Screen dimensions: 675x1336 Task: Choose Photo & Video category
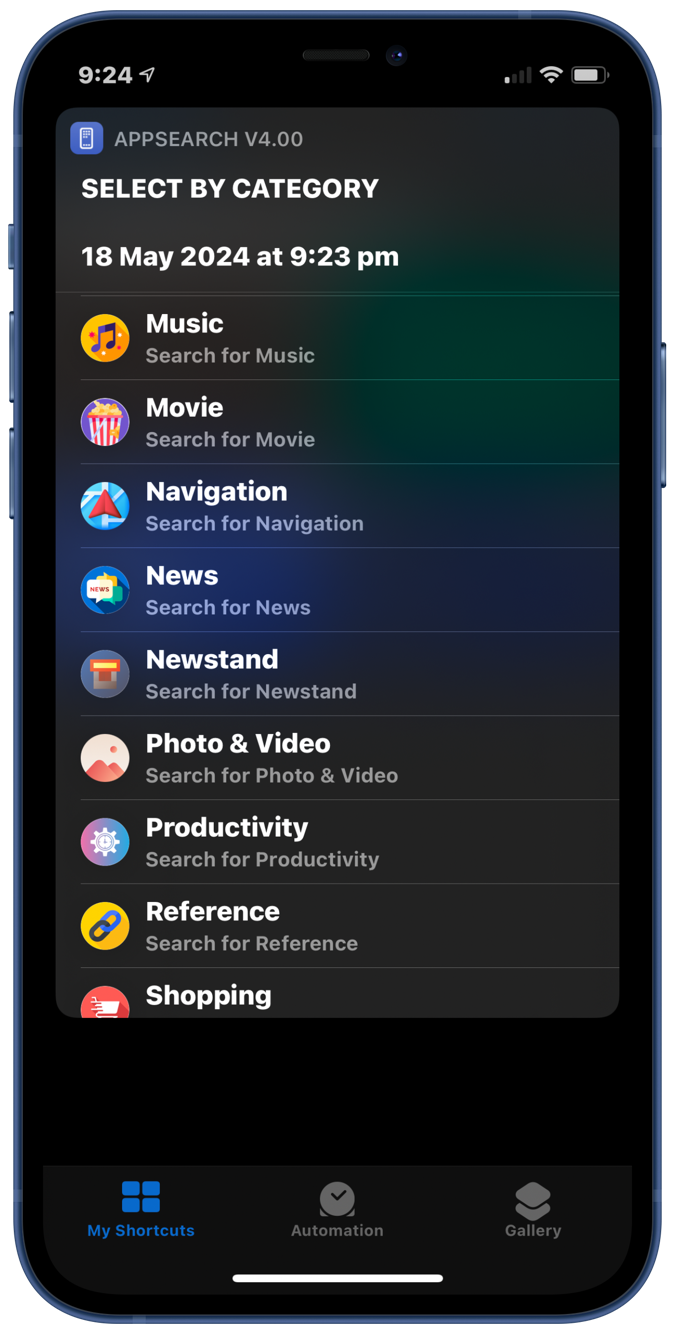pos(337,758)
